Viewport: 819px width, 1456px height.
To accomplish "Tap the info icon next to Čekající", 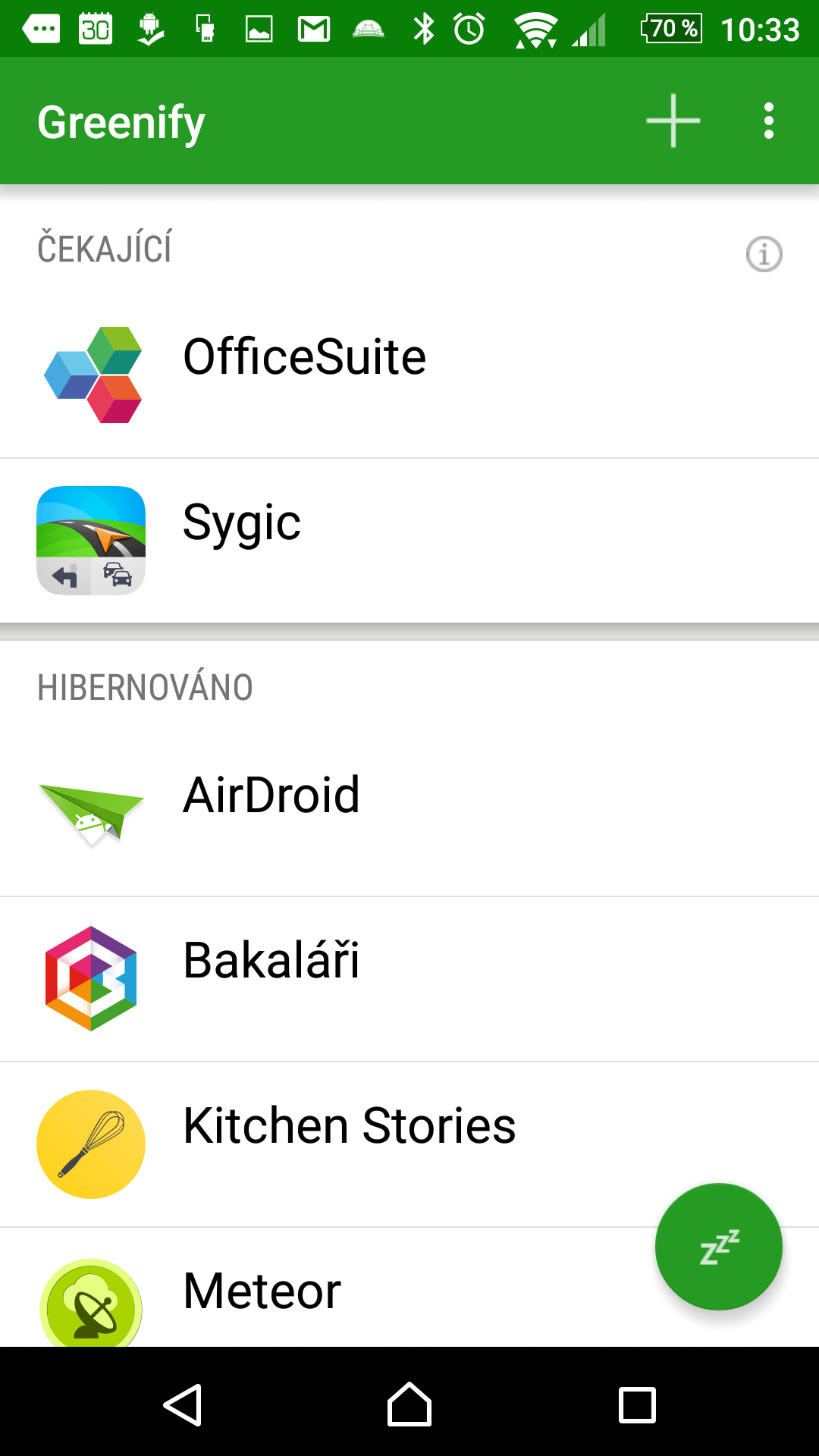I will (764, 254).
